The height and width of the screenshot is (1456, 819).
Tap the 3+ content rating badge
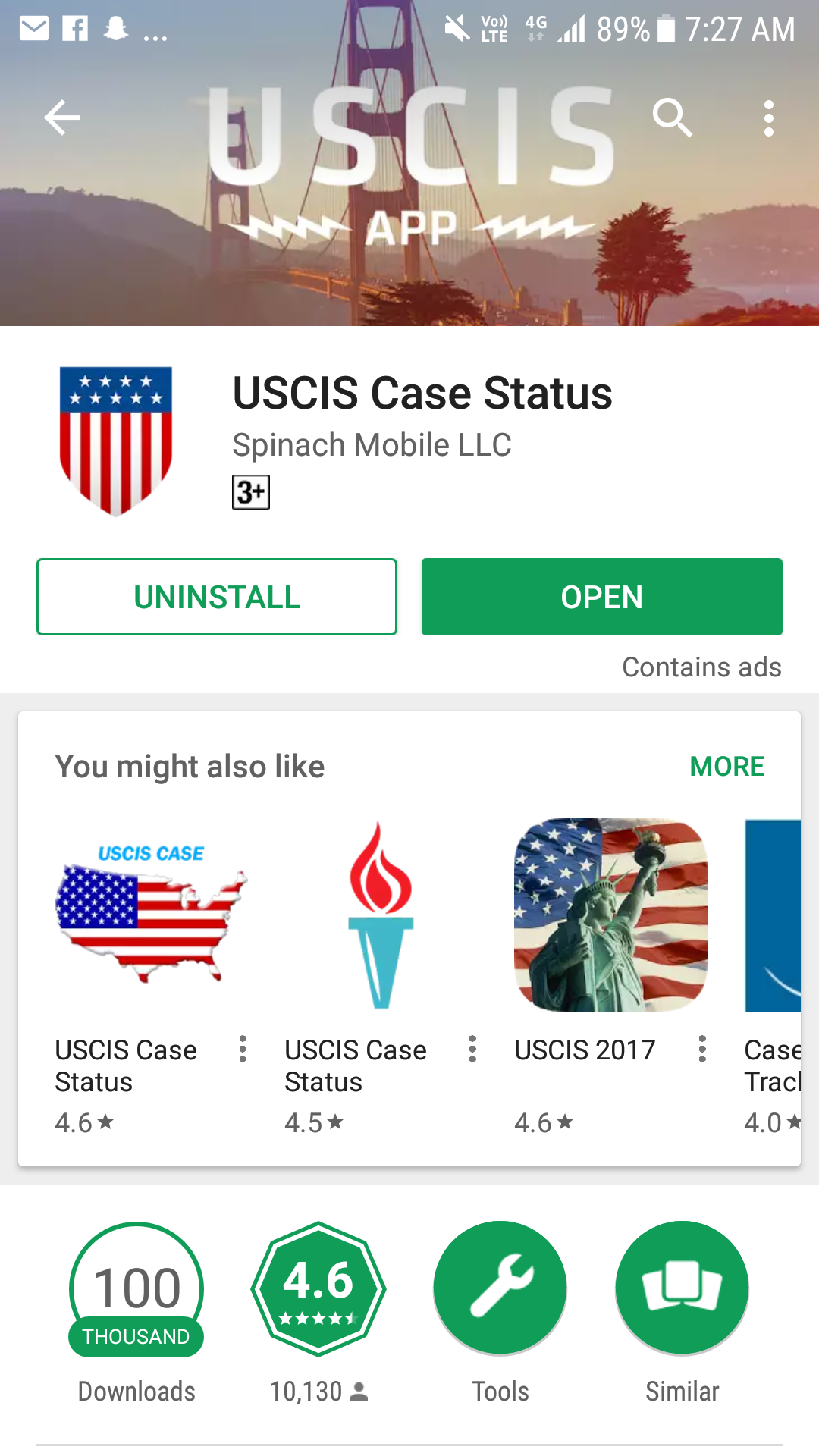tap(251, 492)
